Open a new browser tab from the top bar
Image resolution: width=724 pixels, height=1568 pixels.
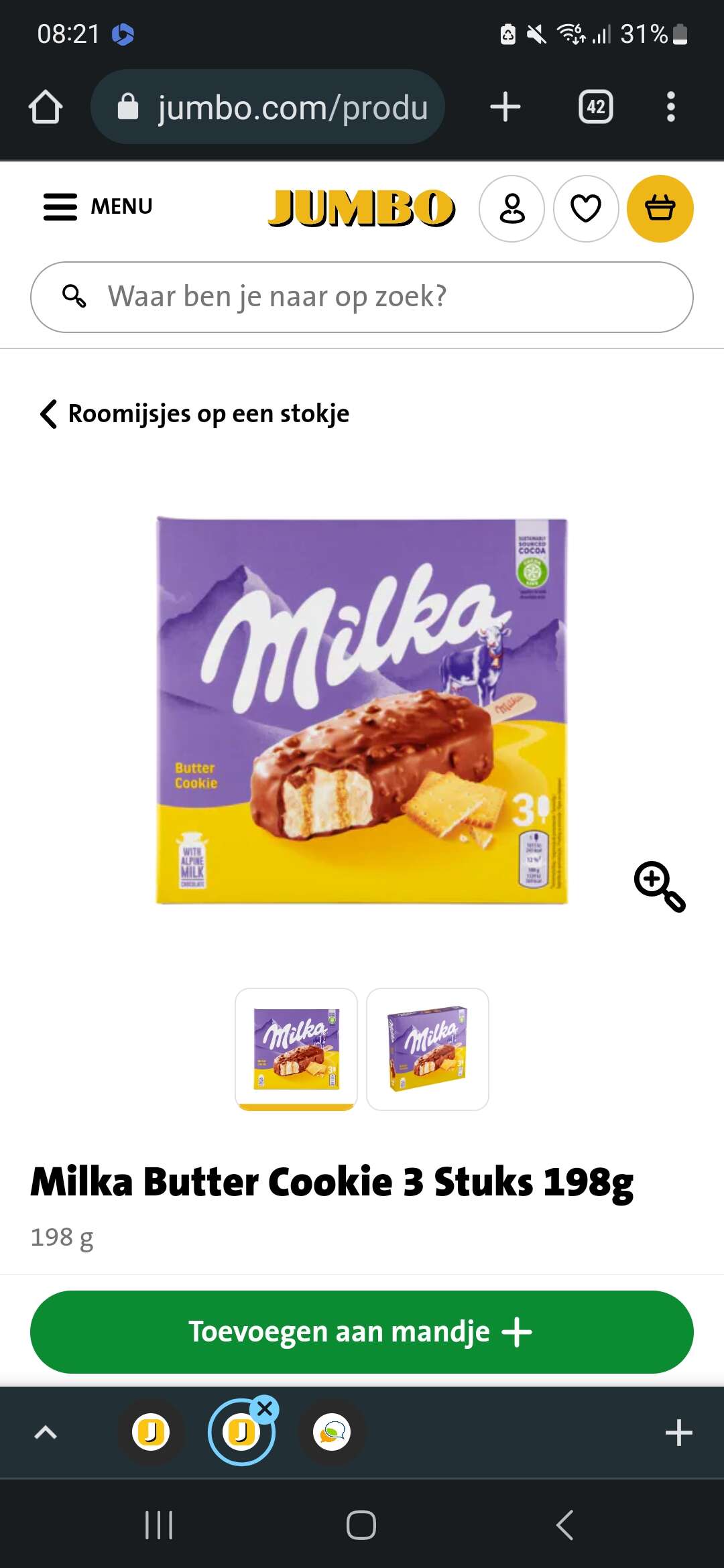[x=505, y=107]
